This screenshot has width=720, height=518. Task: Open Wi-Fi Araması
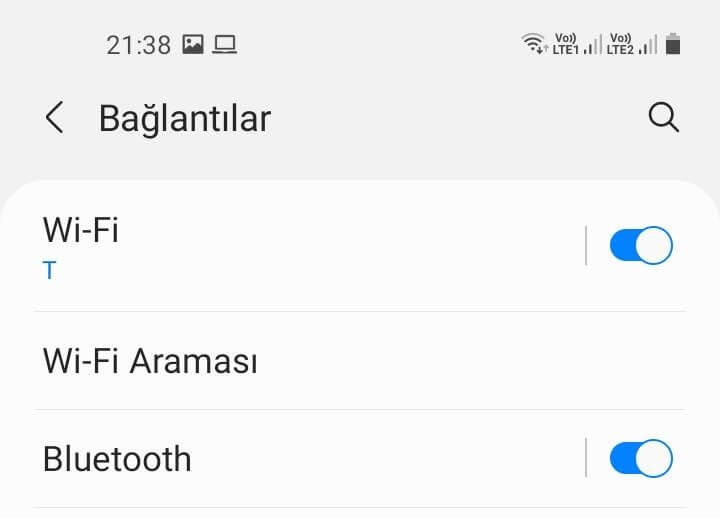[x=150, y=361]
